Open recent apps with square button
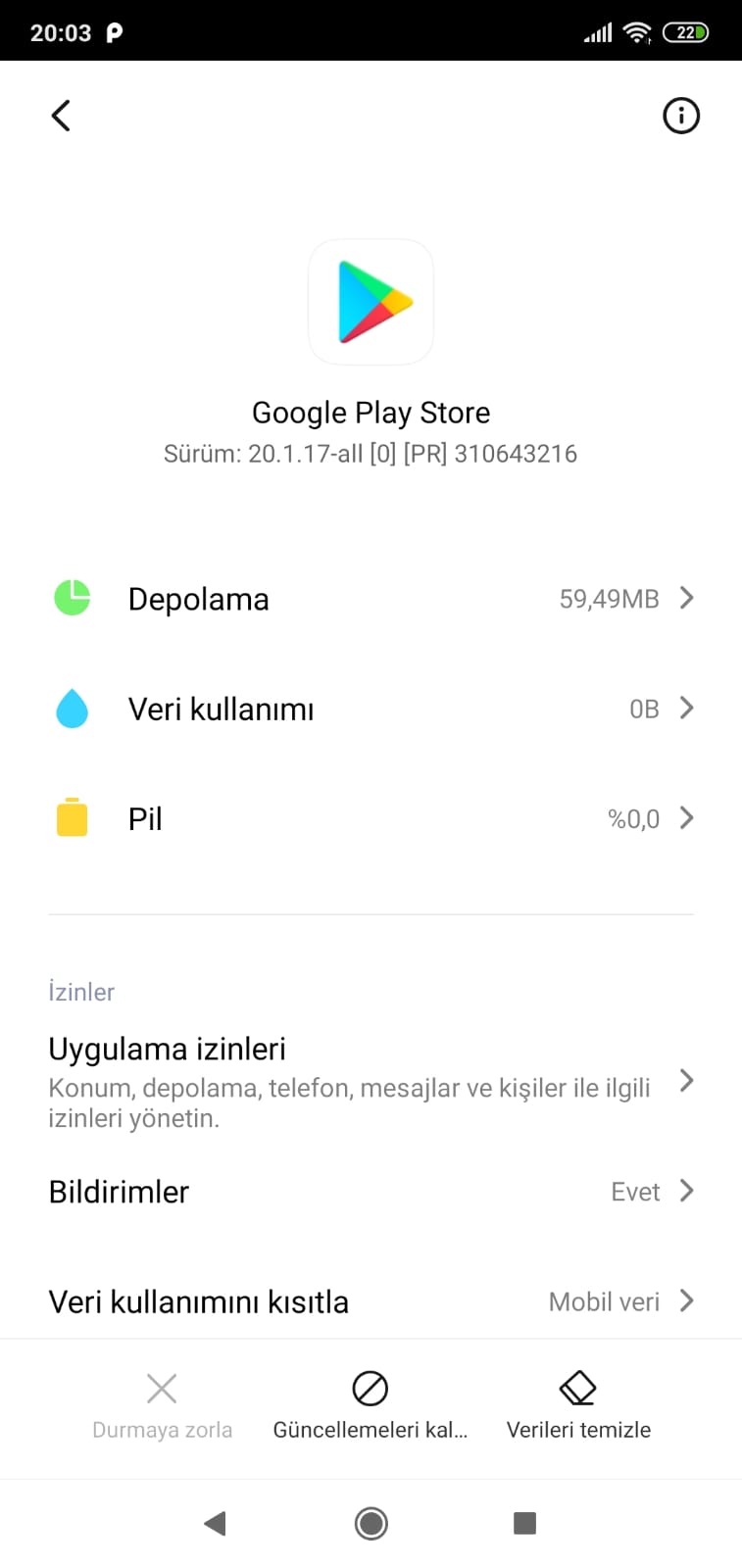 [x=525, y=1523]
